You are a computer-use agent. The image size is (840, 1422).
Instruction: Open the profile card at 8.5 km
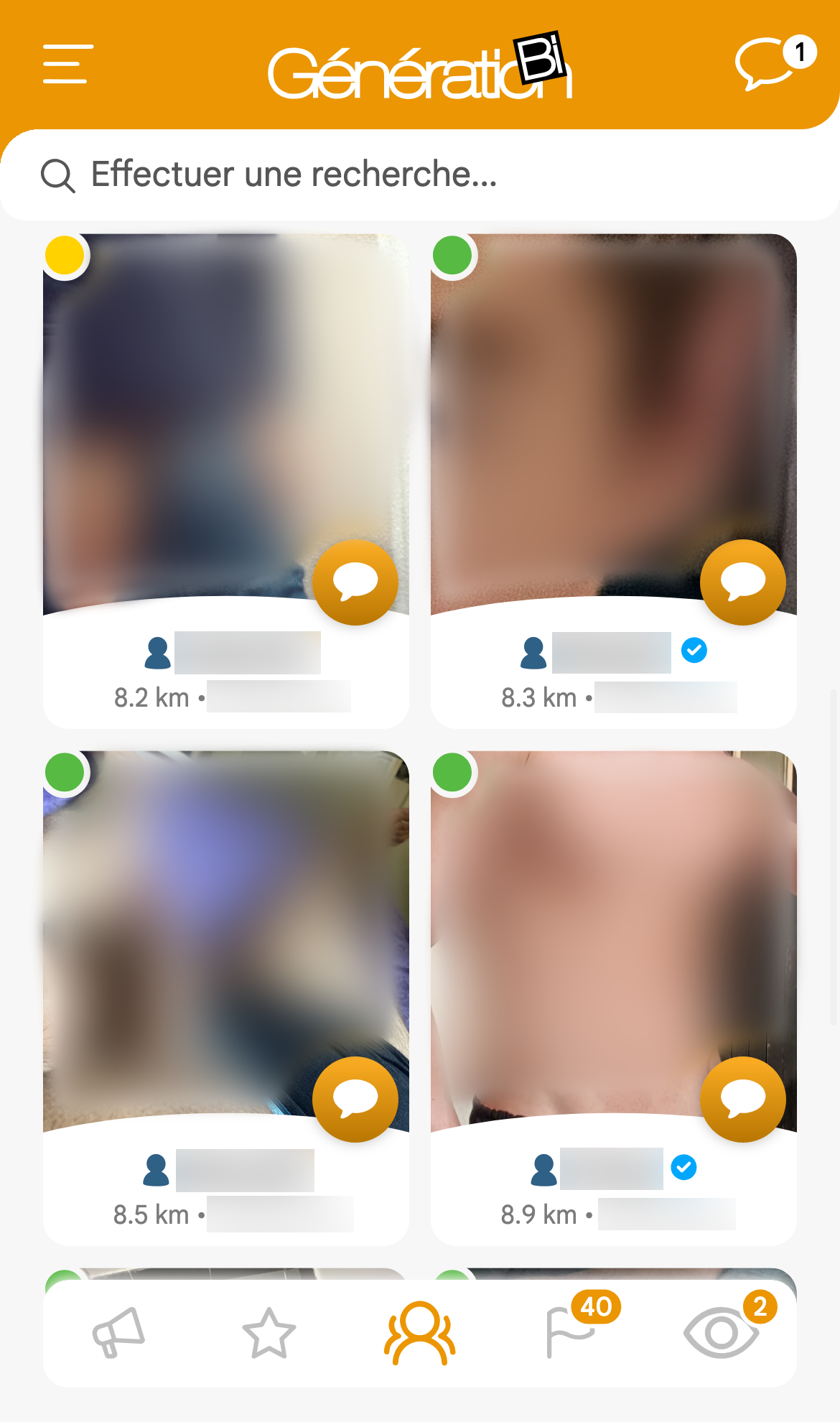226,998
